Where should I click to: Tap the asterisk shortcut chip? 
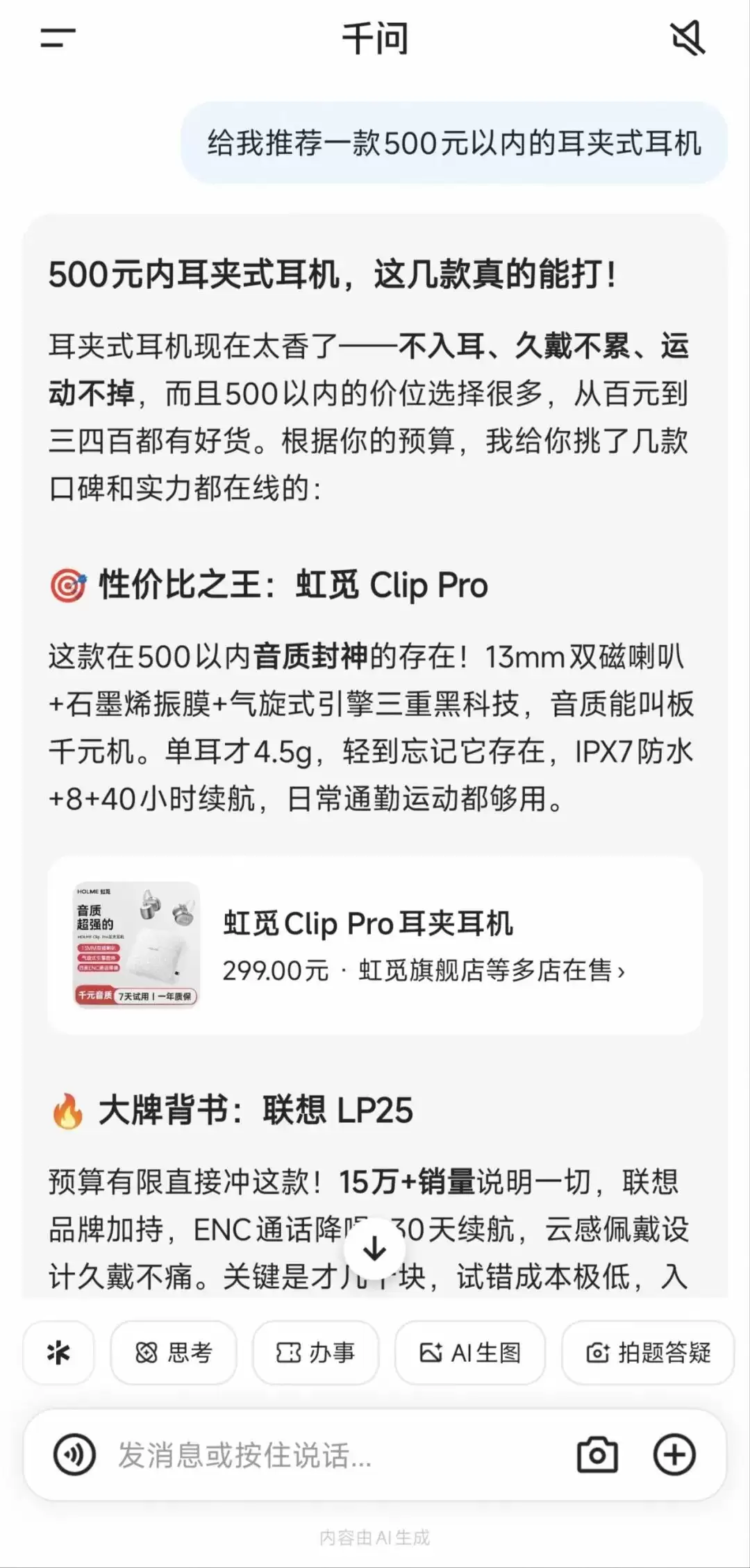click(x=58, y=1353)
